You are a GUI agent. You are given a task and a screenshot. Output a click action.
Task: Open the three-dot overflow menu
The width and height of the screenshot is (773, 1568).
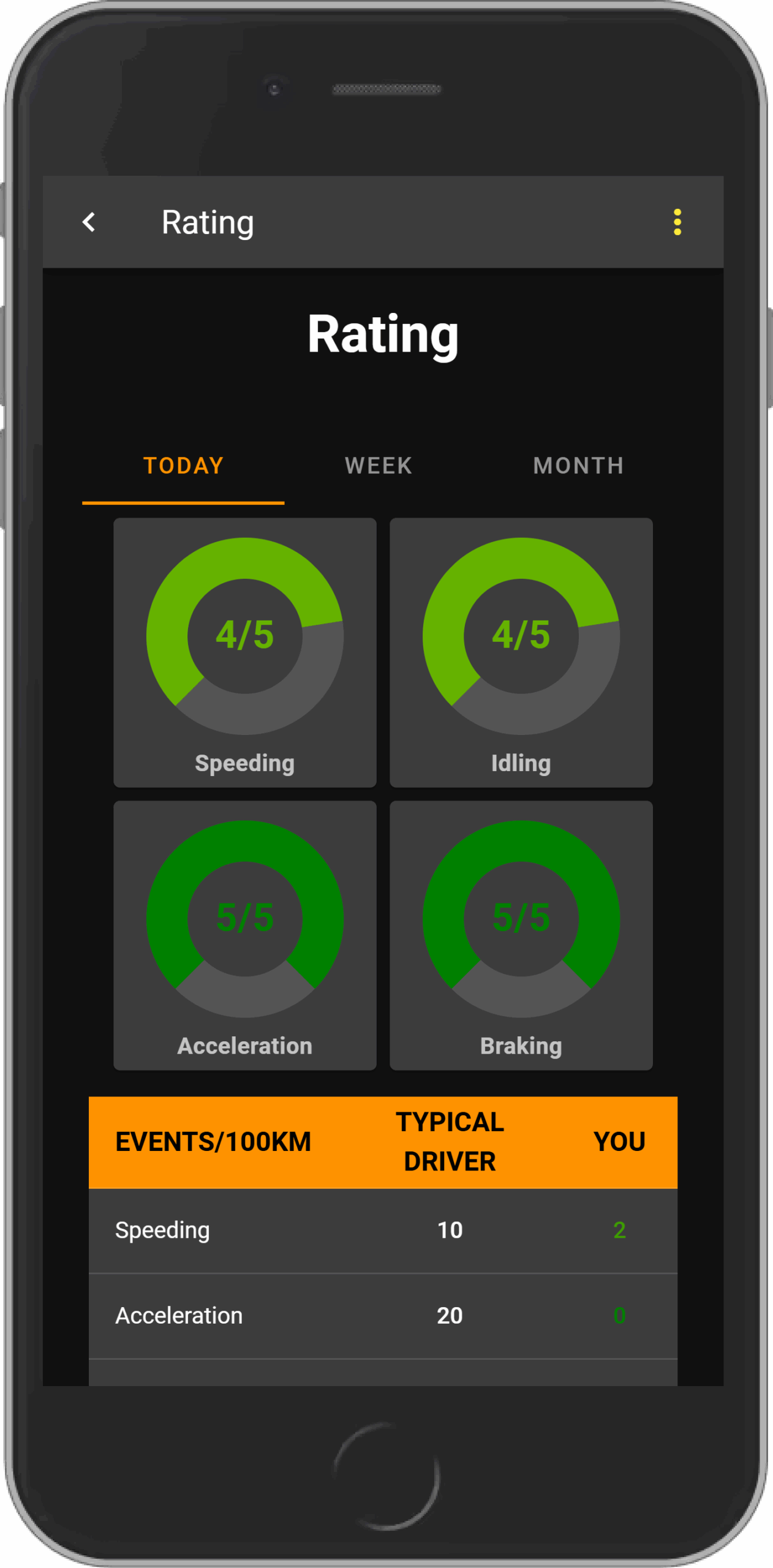677,222
